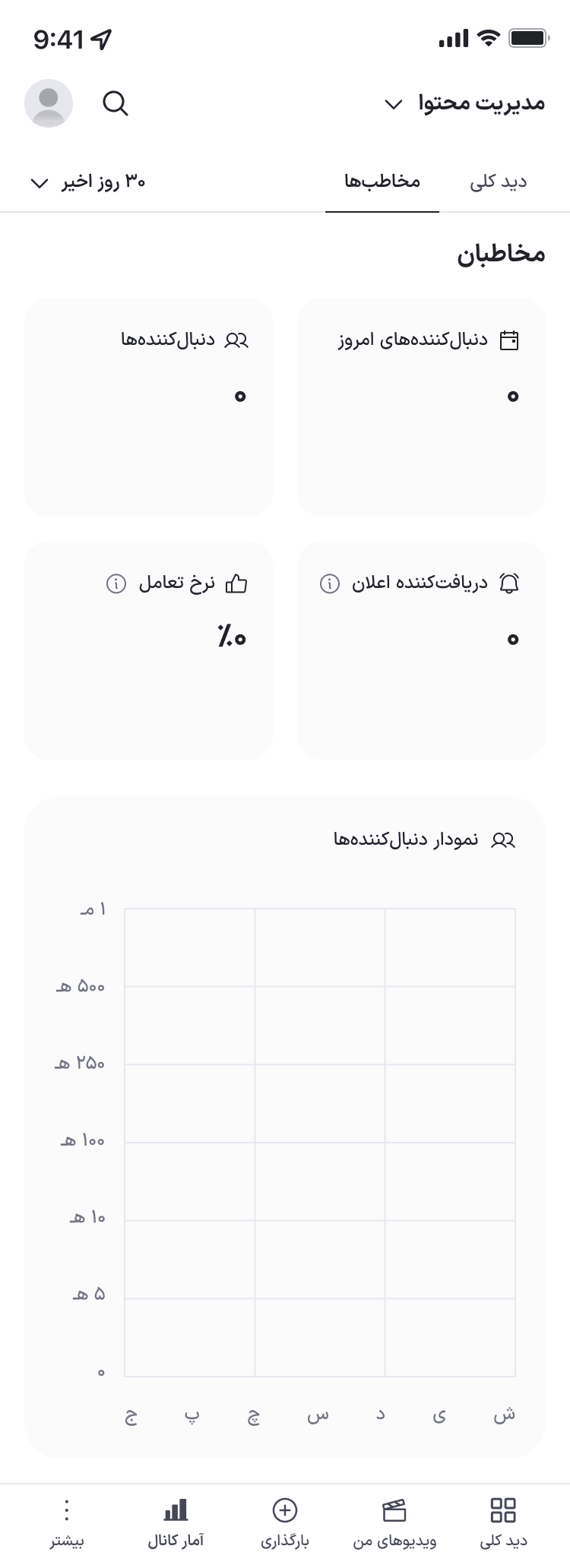Open the search icon

[116, 103]
